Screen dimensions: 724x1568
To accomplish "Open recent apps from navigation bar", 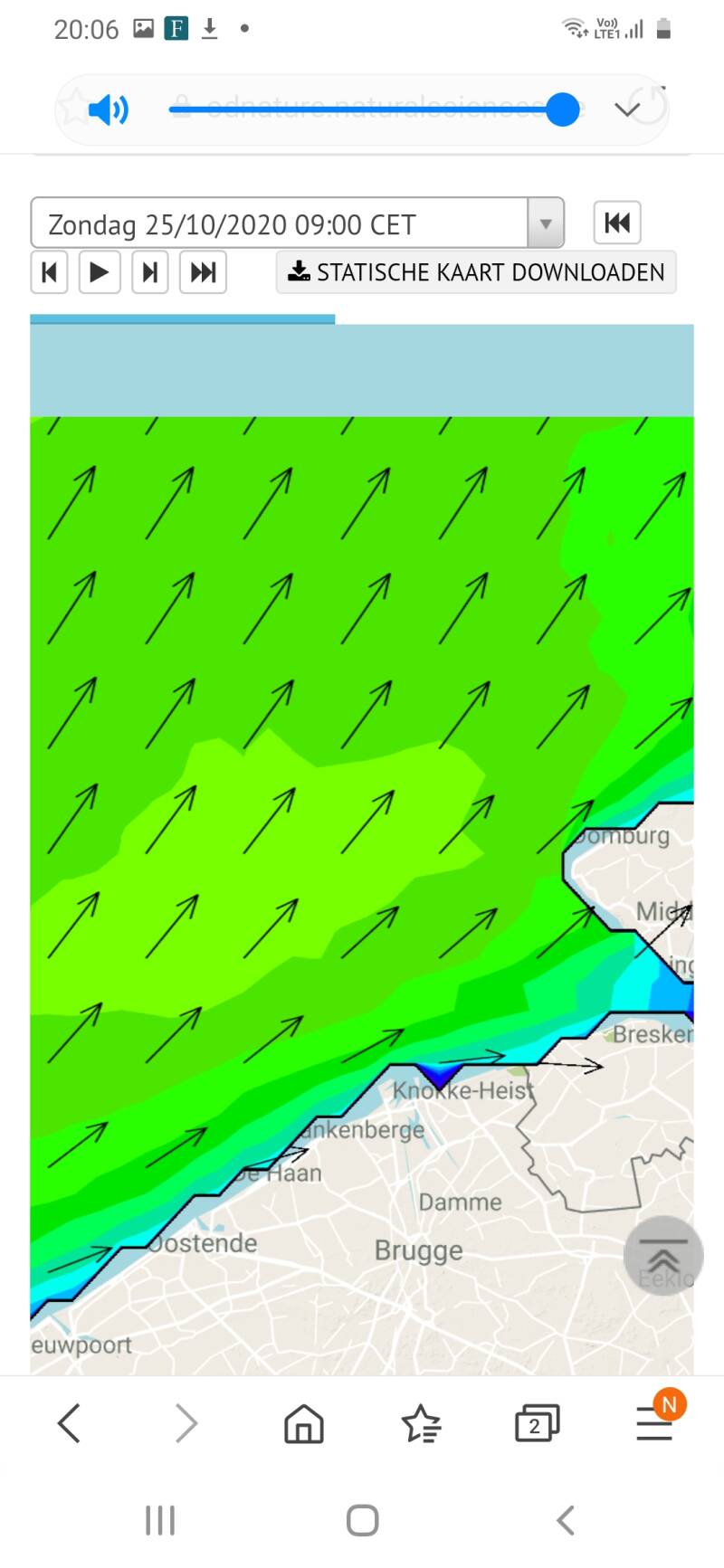I will [160, 1520].
